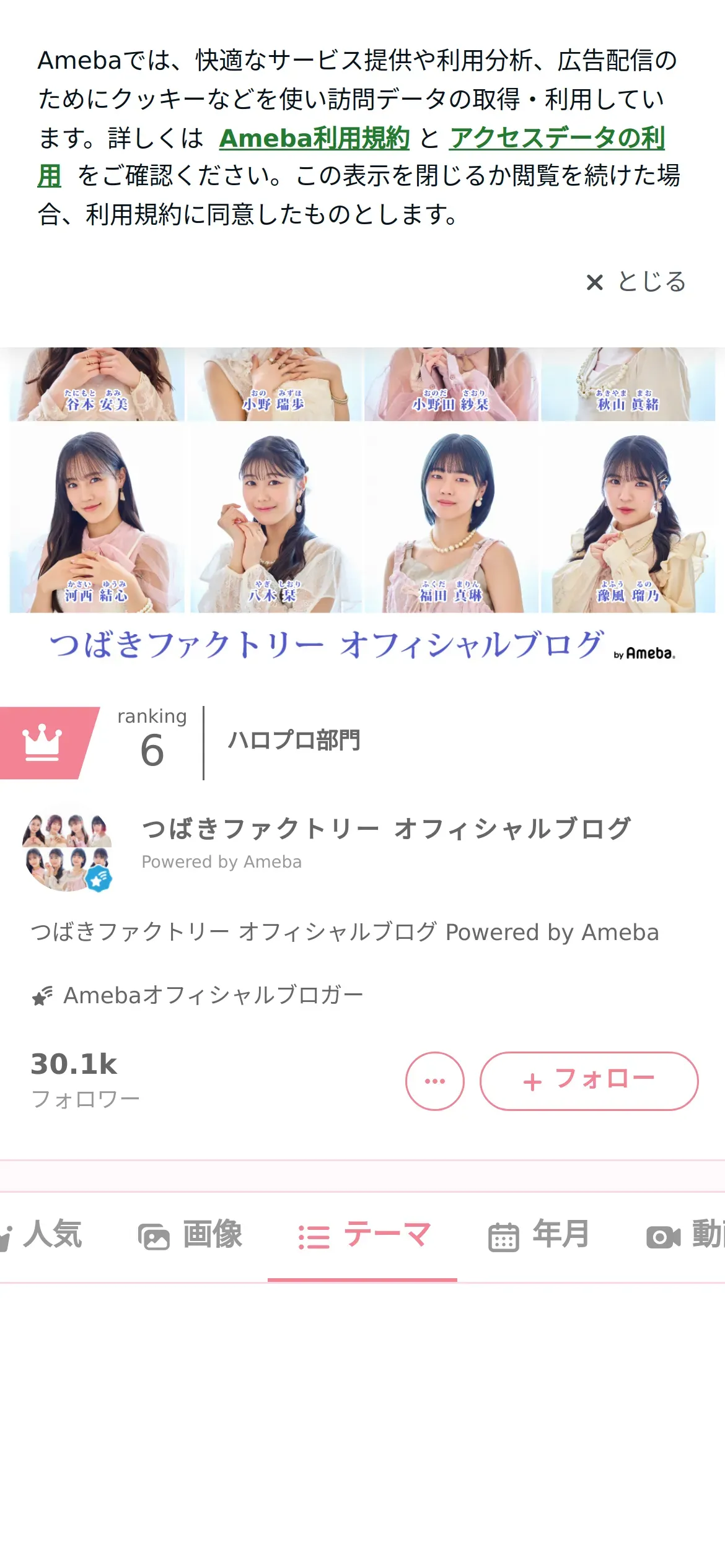Open the three-dot more options button

click(434, 1081)
